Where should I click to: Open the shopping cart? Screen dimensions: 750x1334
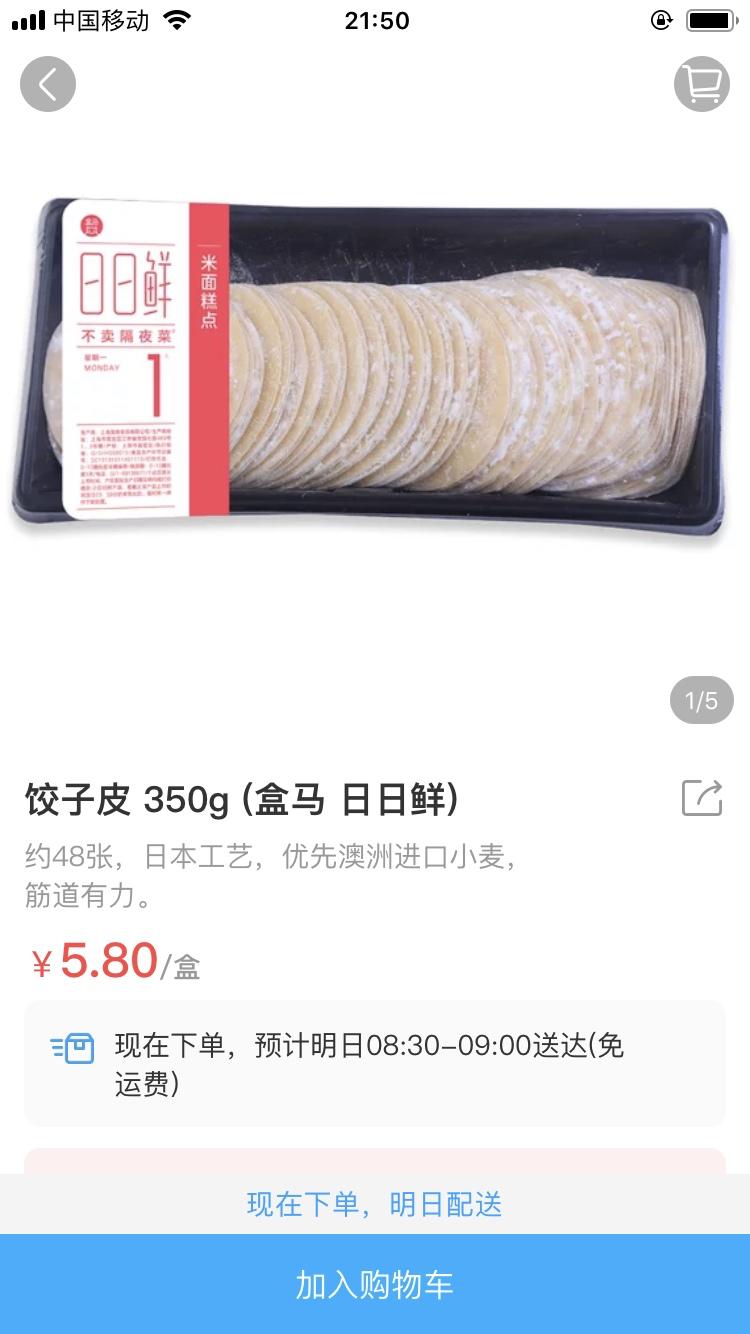tap(701, 83)
